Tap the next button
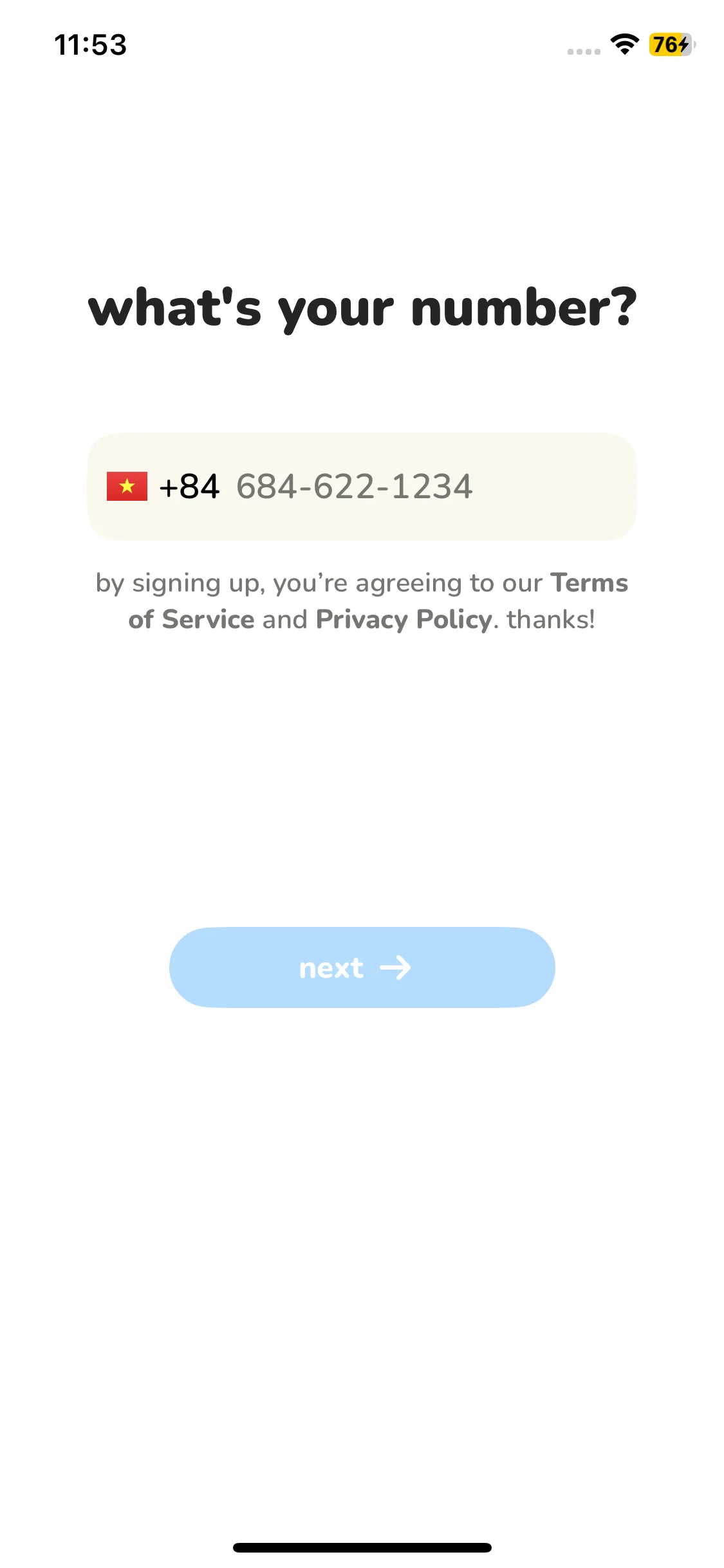724x1568 pixels. pos(362,967)
